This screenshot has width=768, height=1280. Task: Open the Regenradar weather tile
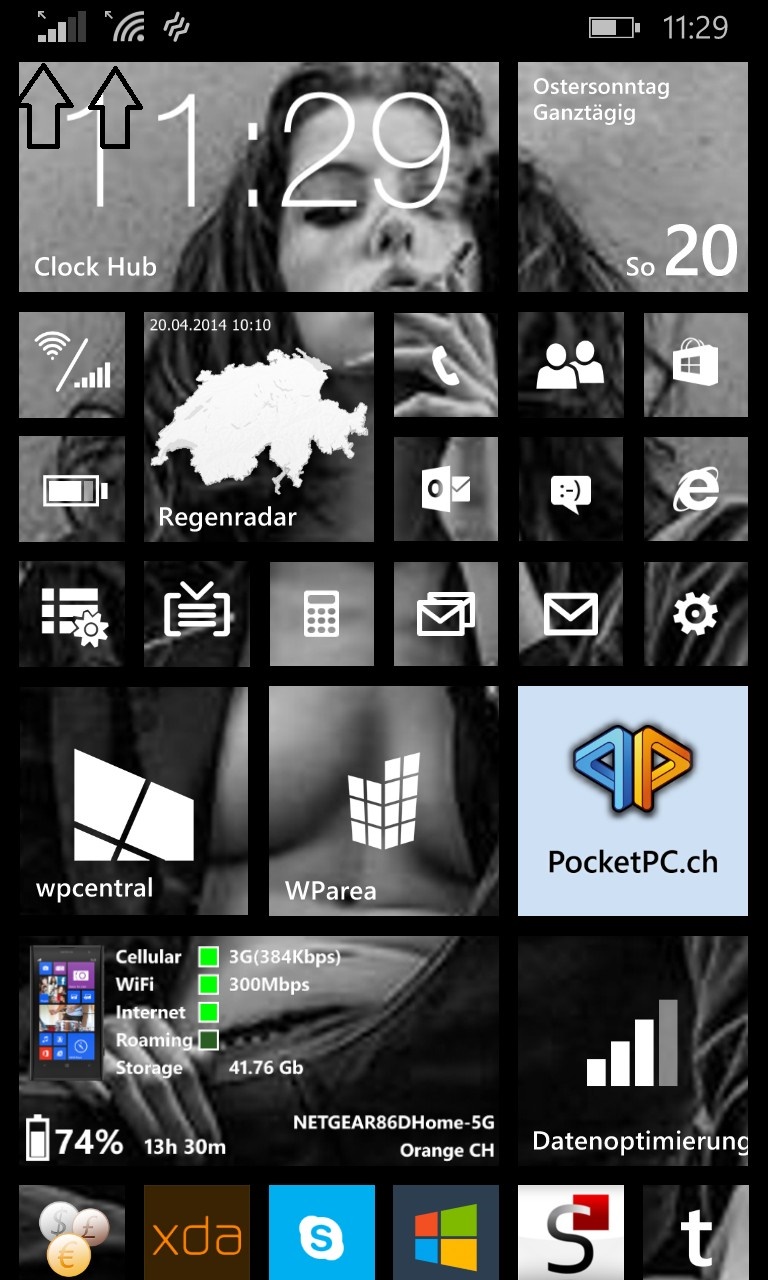(x=259, y=427)
